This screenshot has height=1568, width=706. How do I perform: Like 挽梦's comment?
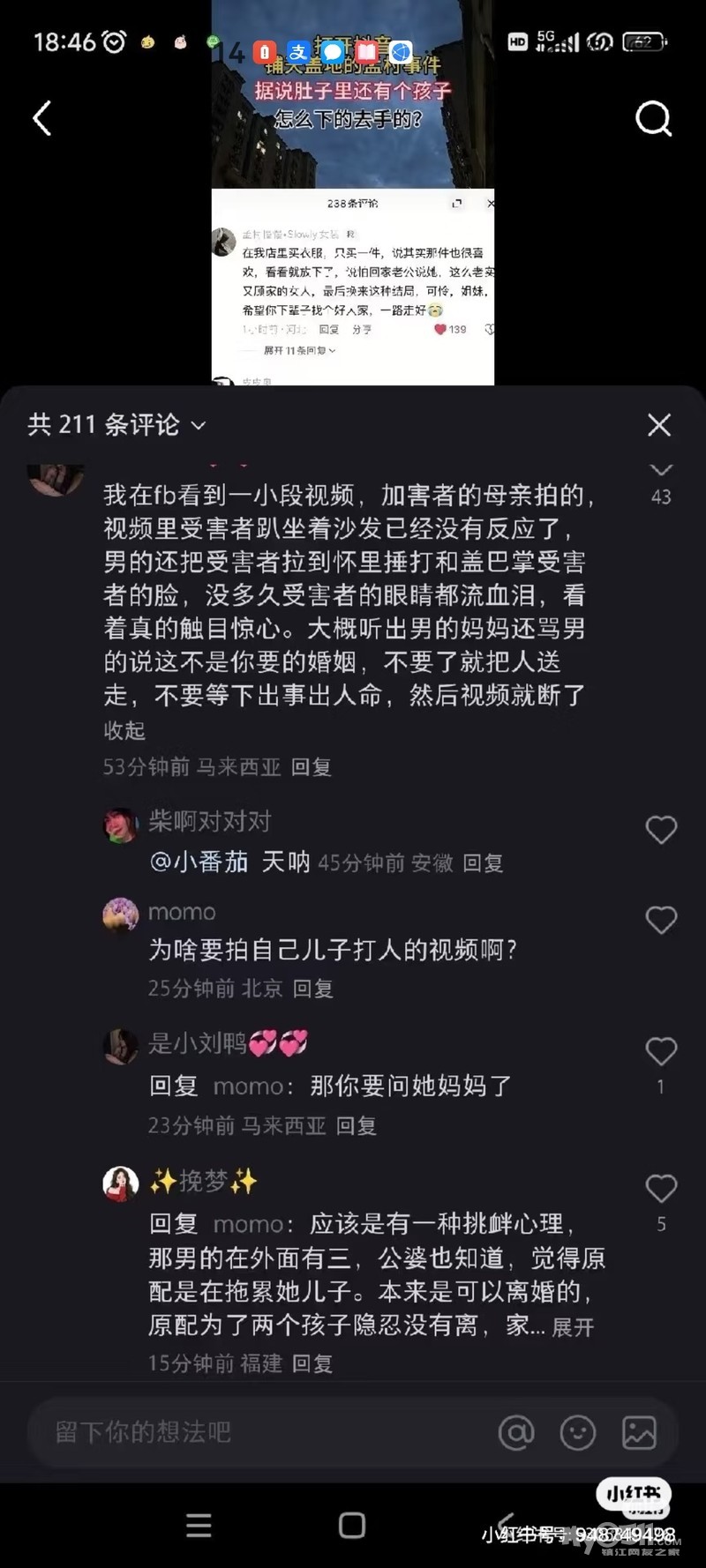point(661,1189)
